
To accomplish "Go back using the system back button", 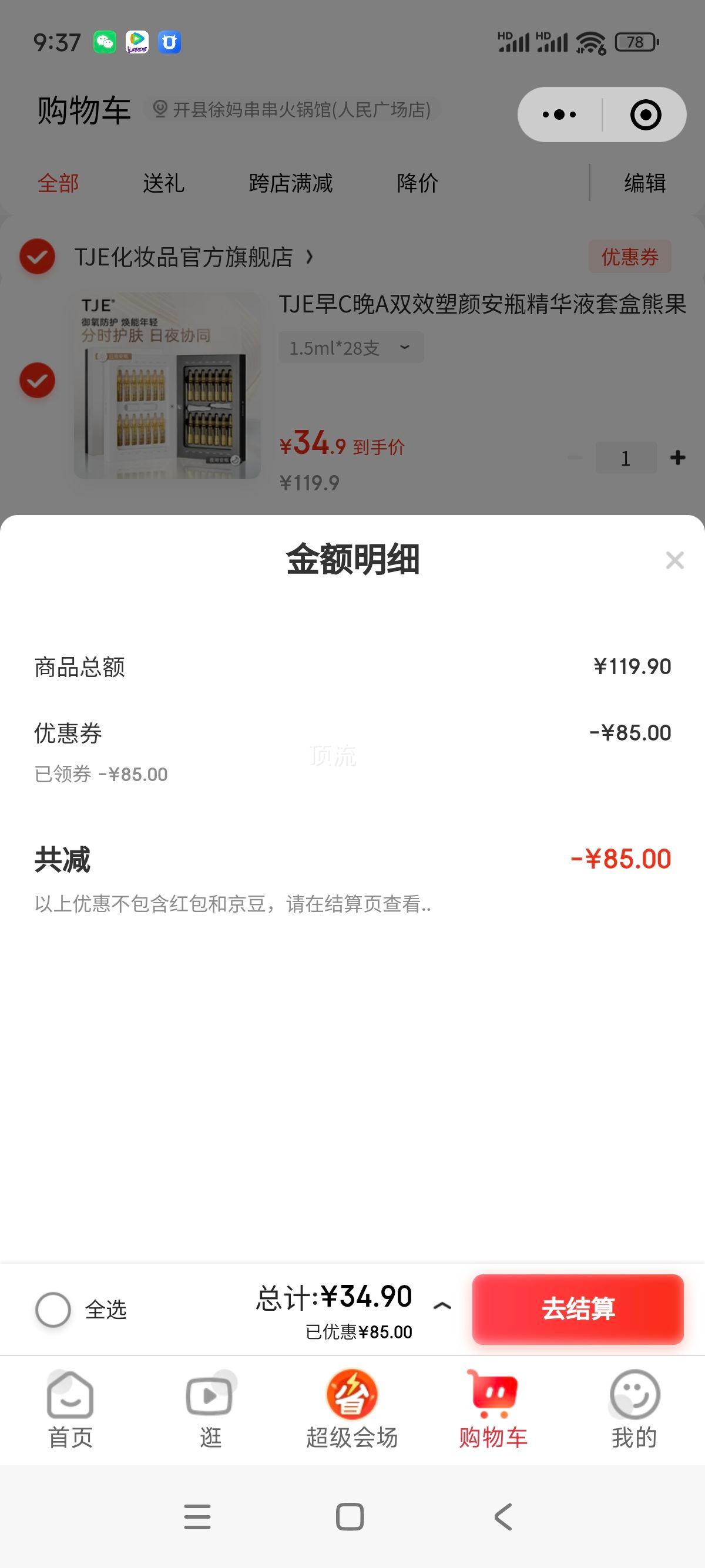I will 503,1516.
